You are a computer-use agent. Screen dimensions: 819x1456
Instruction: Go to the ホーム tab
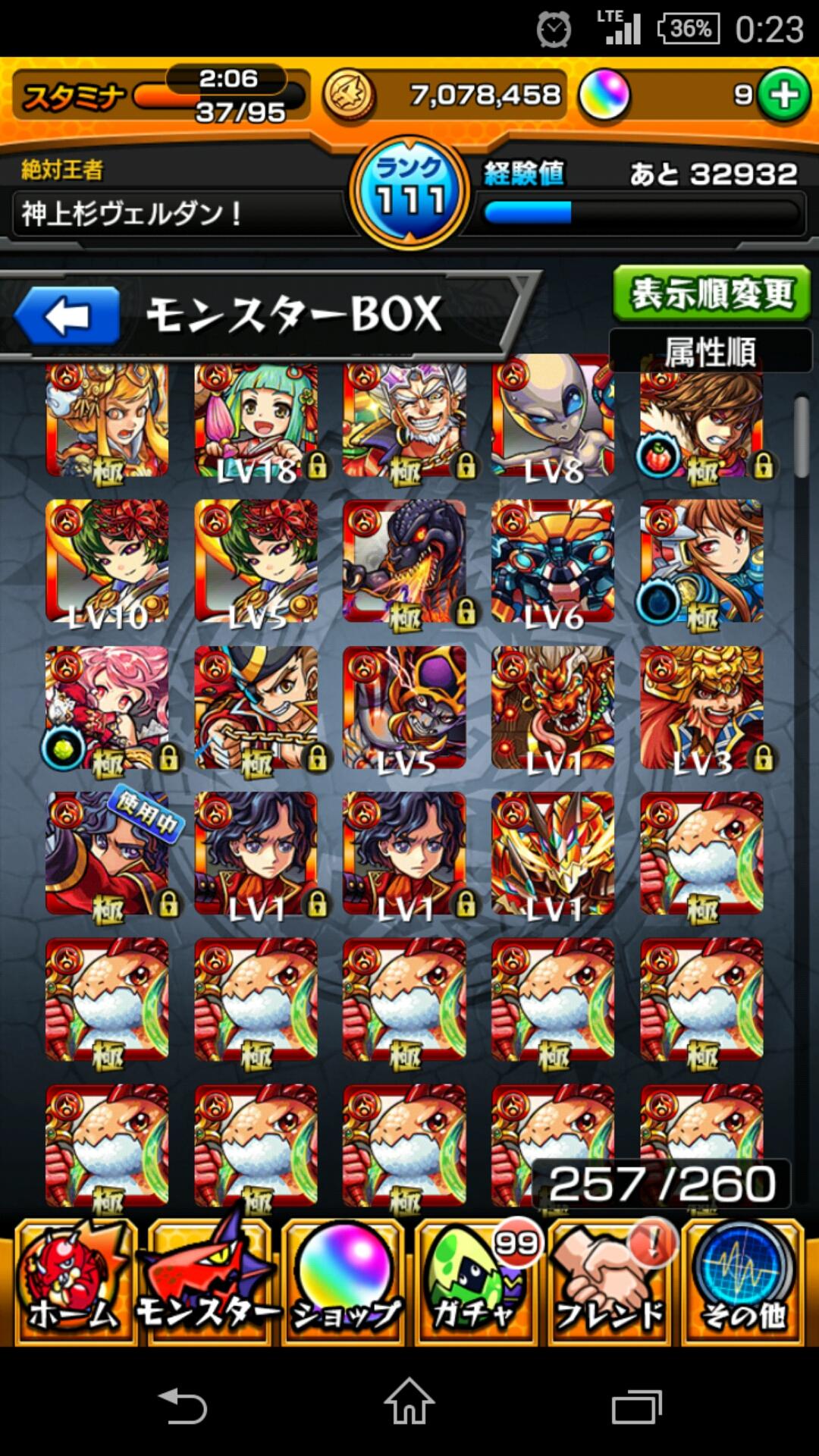click(74, 1282)
